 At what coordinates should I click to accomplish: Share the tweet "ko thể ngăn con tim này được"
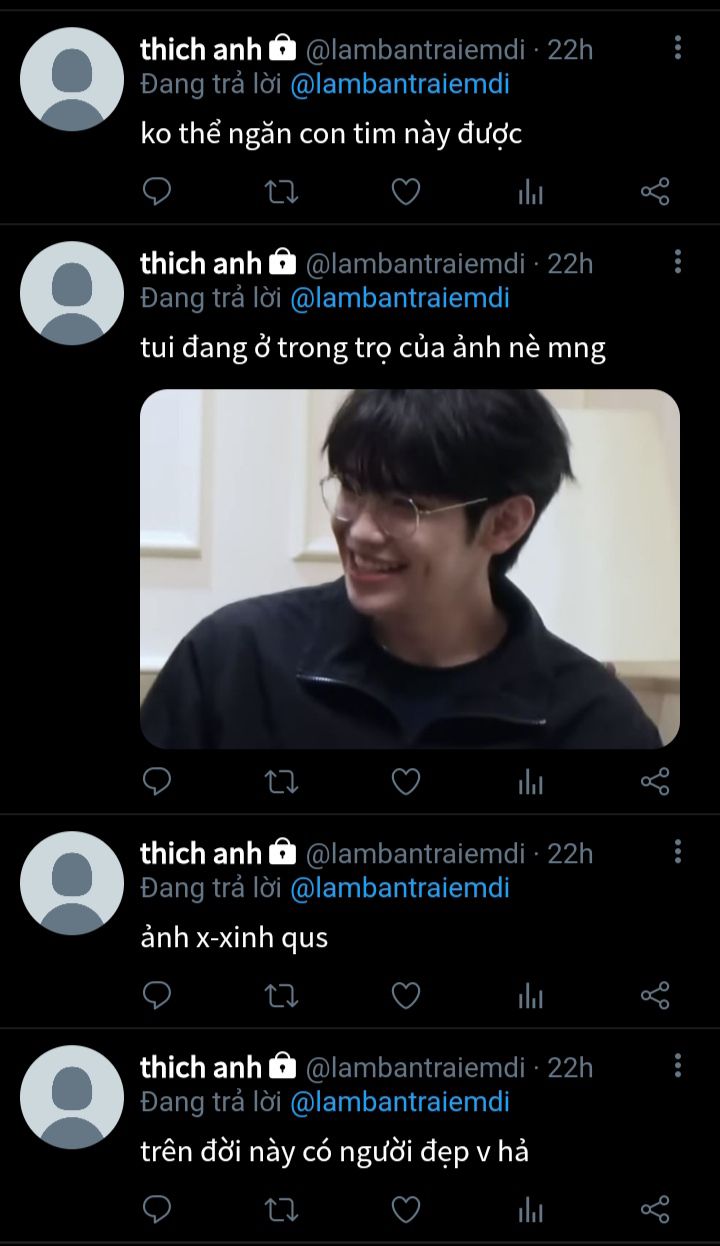pos(654,192)
